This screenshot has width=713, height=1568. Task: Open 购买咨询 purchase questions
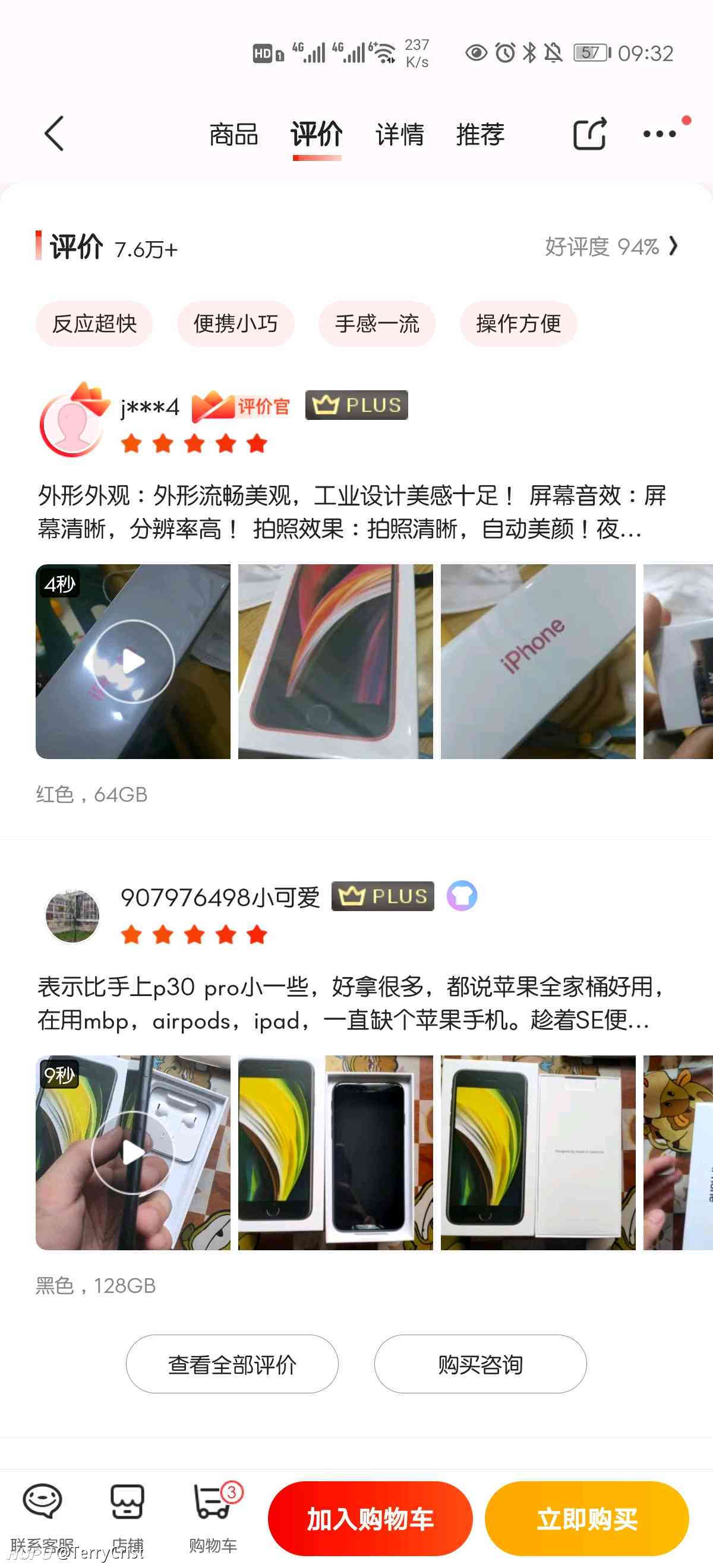481,1364
